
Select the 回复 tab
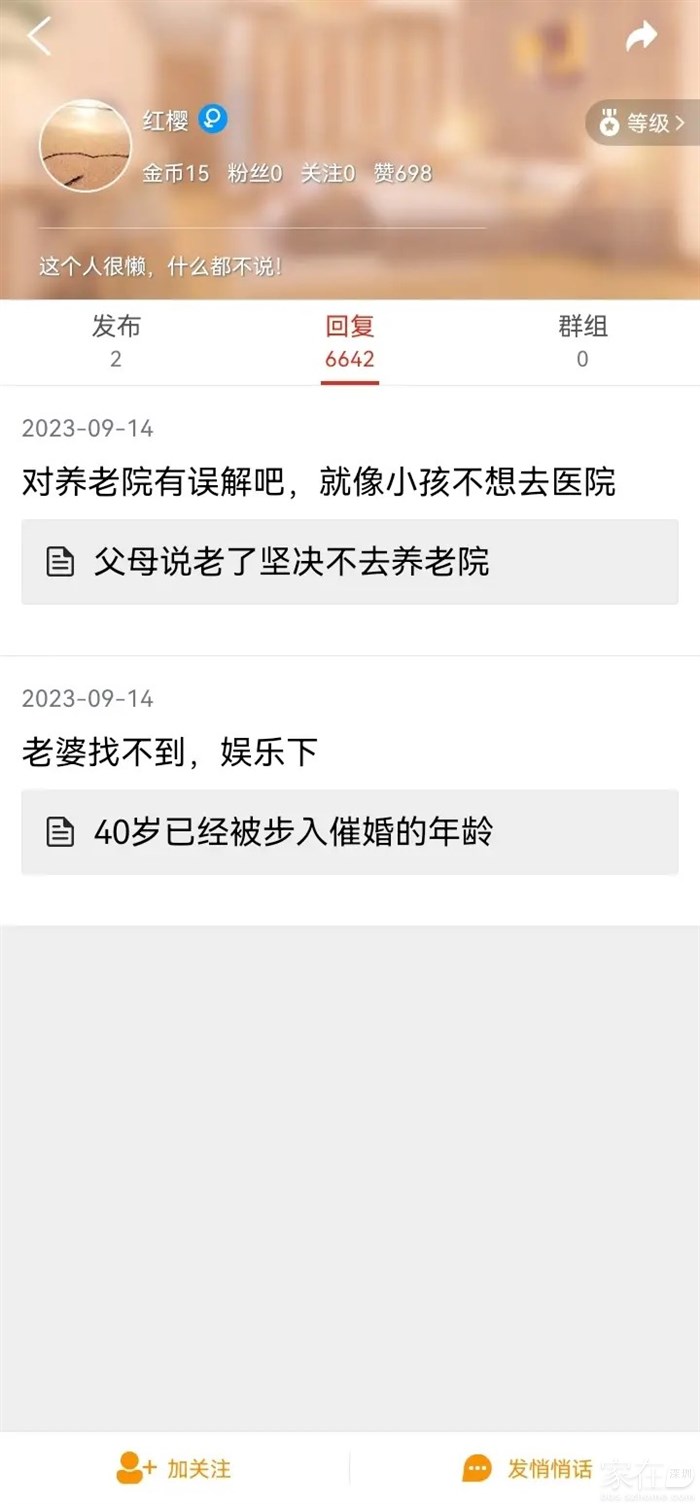point(350,340)
